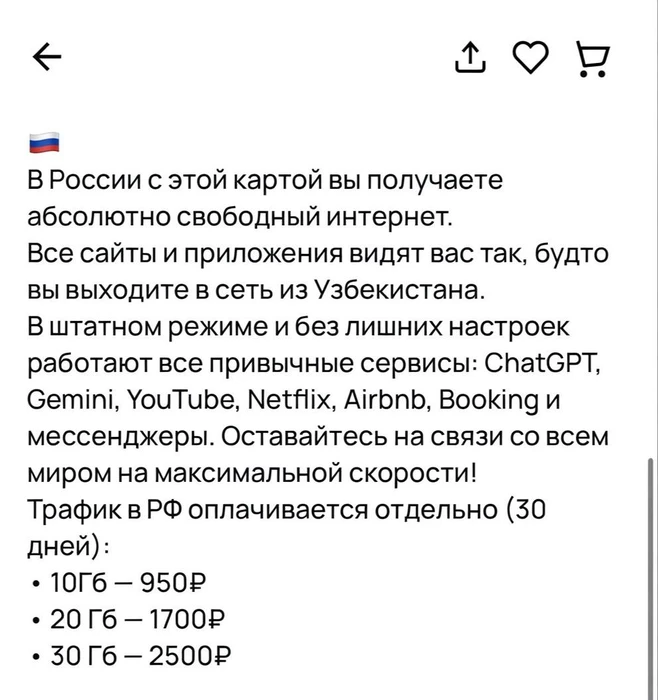Viewport: 658px width, 700px height.
Task: Go back using the arrow
Action: pos(47,59)
